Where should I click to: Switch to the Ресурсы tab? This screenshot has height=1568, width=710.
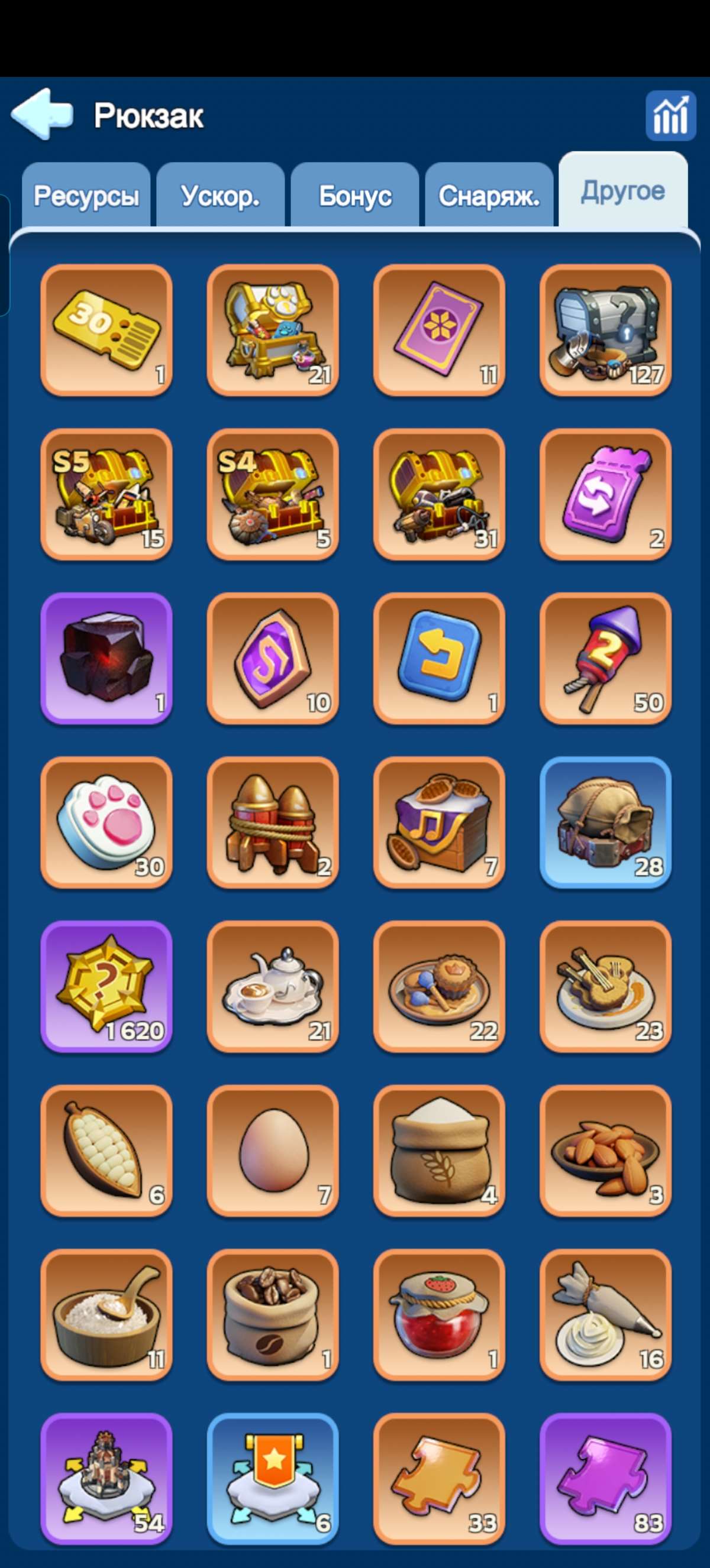point(86,196)
